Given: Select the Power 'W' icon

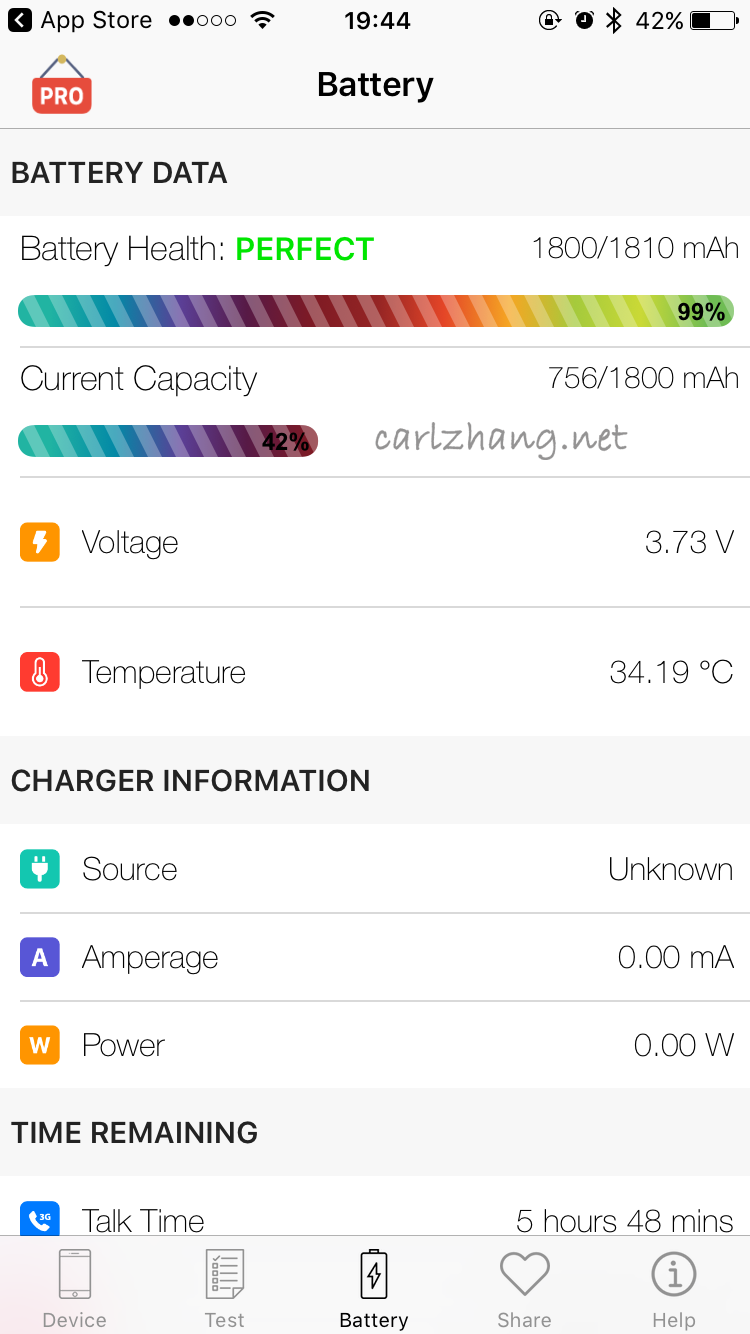Looking at the screenshot, I should 39,1045.
